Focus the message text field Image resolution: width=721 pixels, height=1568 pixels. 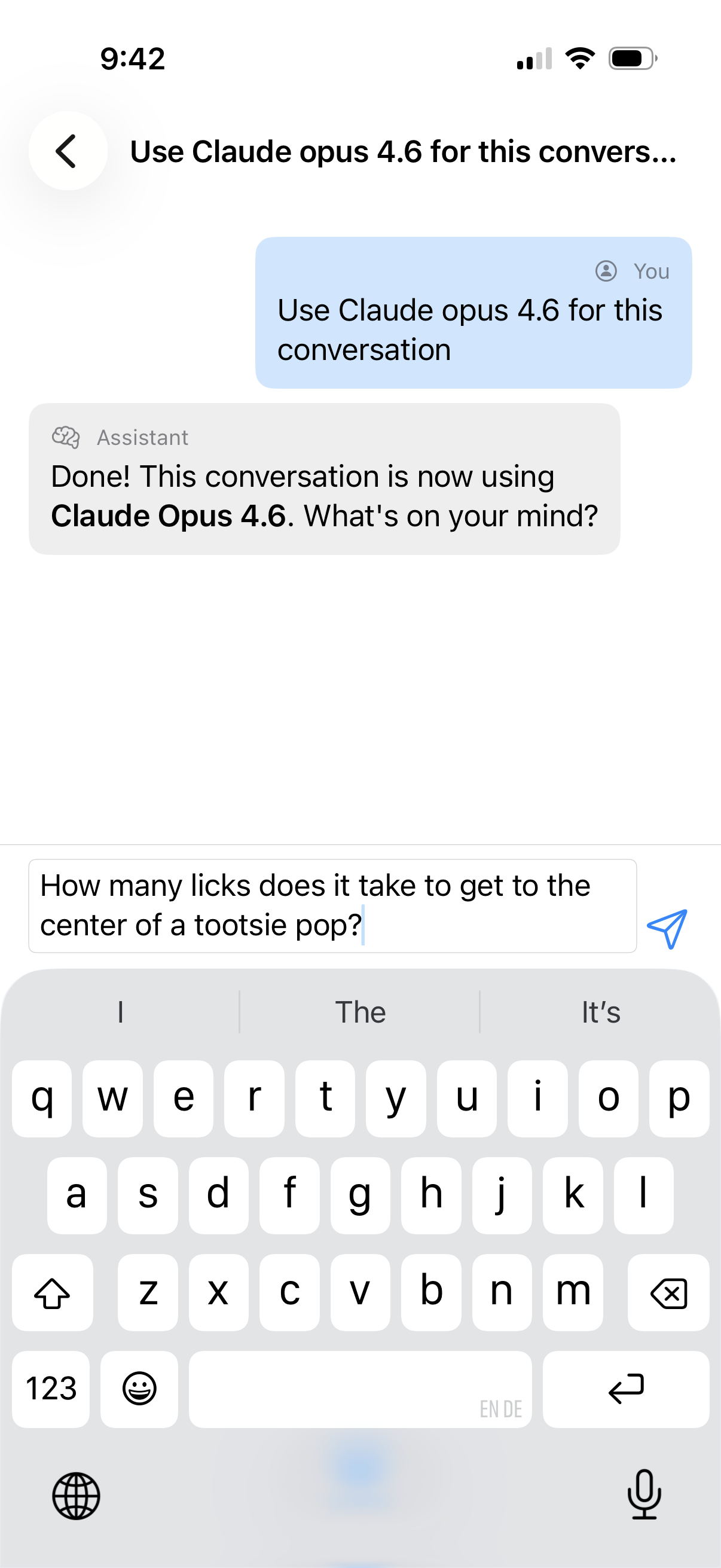coord(332,906)
